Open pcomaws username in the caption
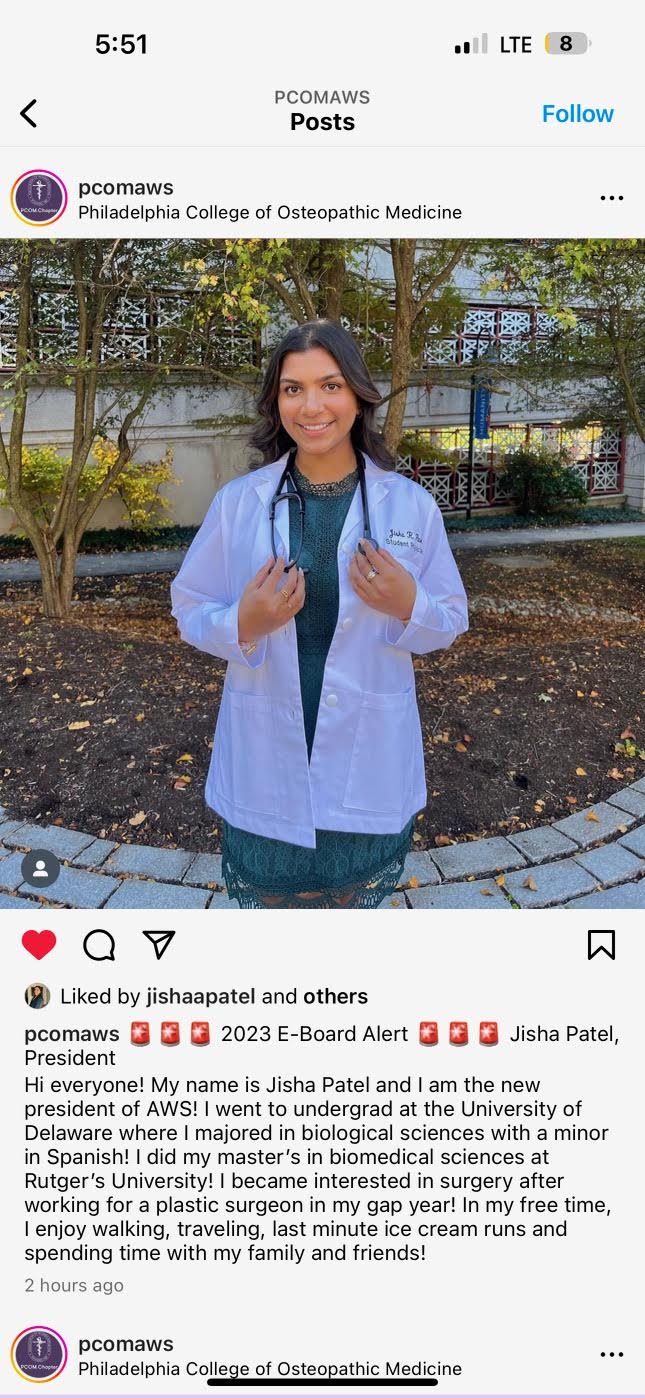This screenshot has height=1398, width=645. [x=72, y=1034]
